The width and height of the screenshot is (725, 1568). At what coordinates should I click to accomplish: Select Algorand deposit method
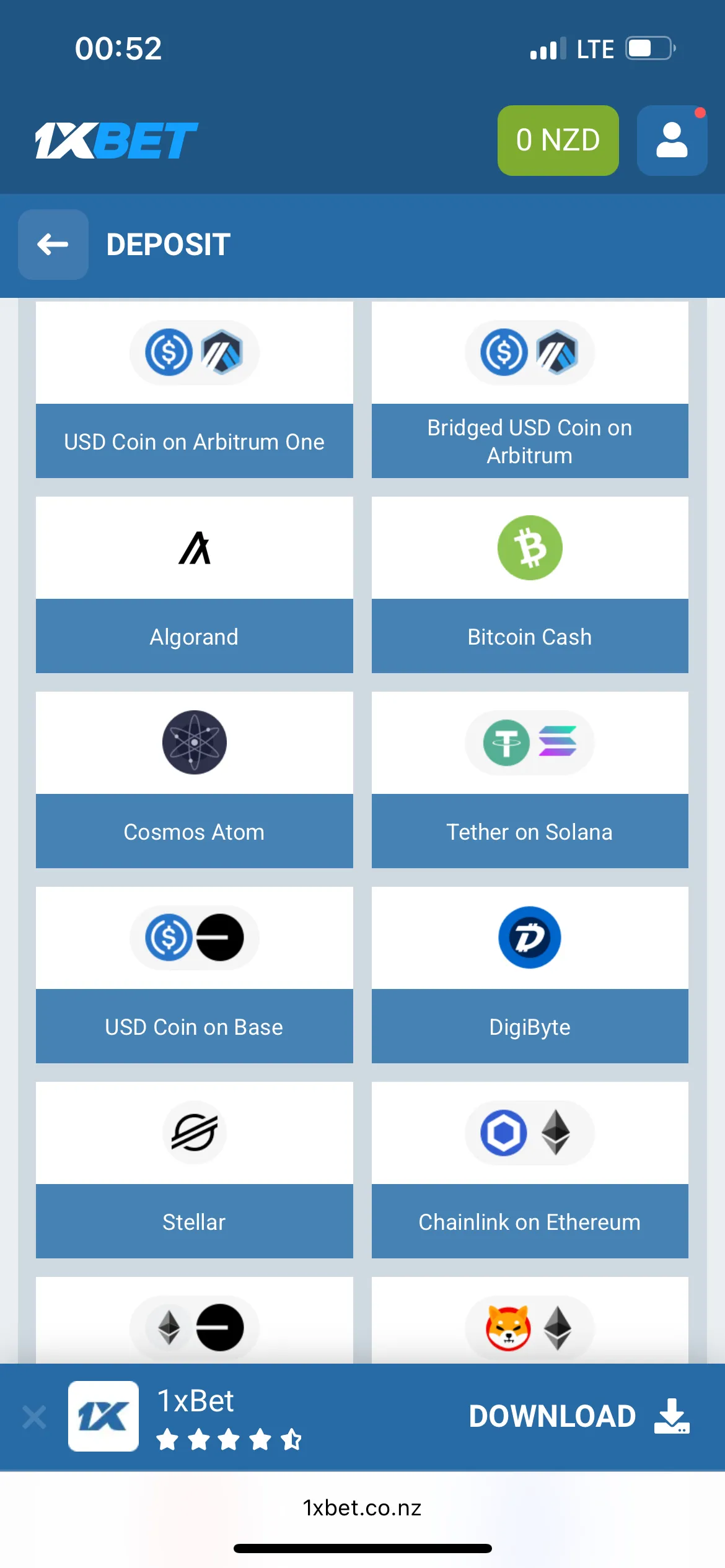point(194,585)
